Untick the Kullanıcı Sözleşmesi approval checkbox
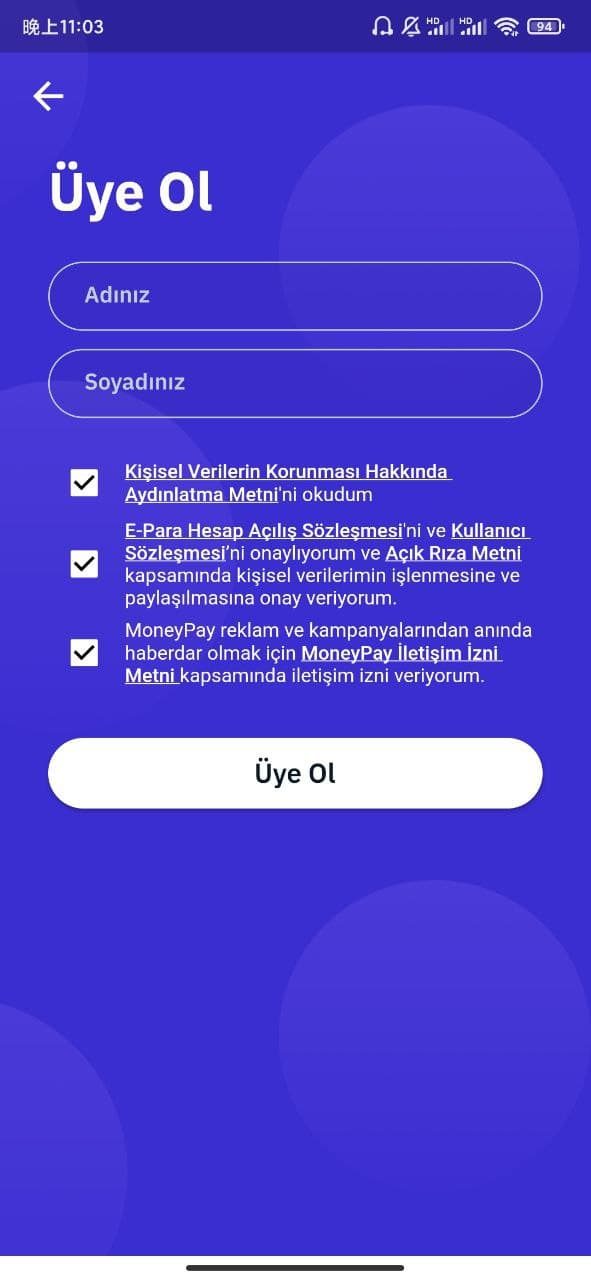 [x=84, y=565]
